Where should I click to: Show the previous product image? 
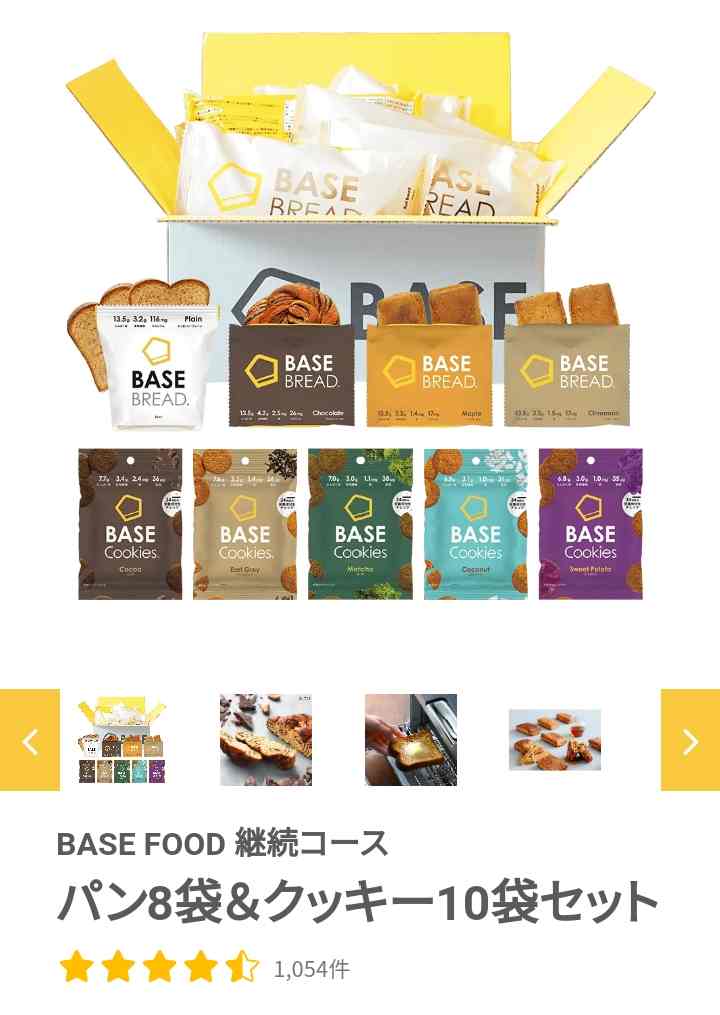(x=30, y=740)
